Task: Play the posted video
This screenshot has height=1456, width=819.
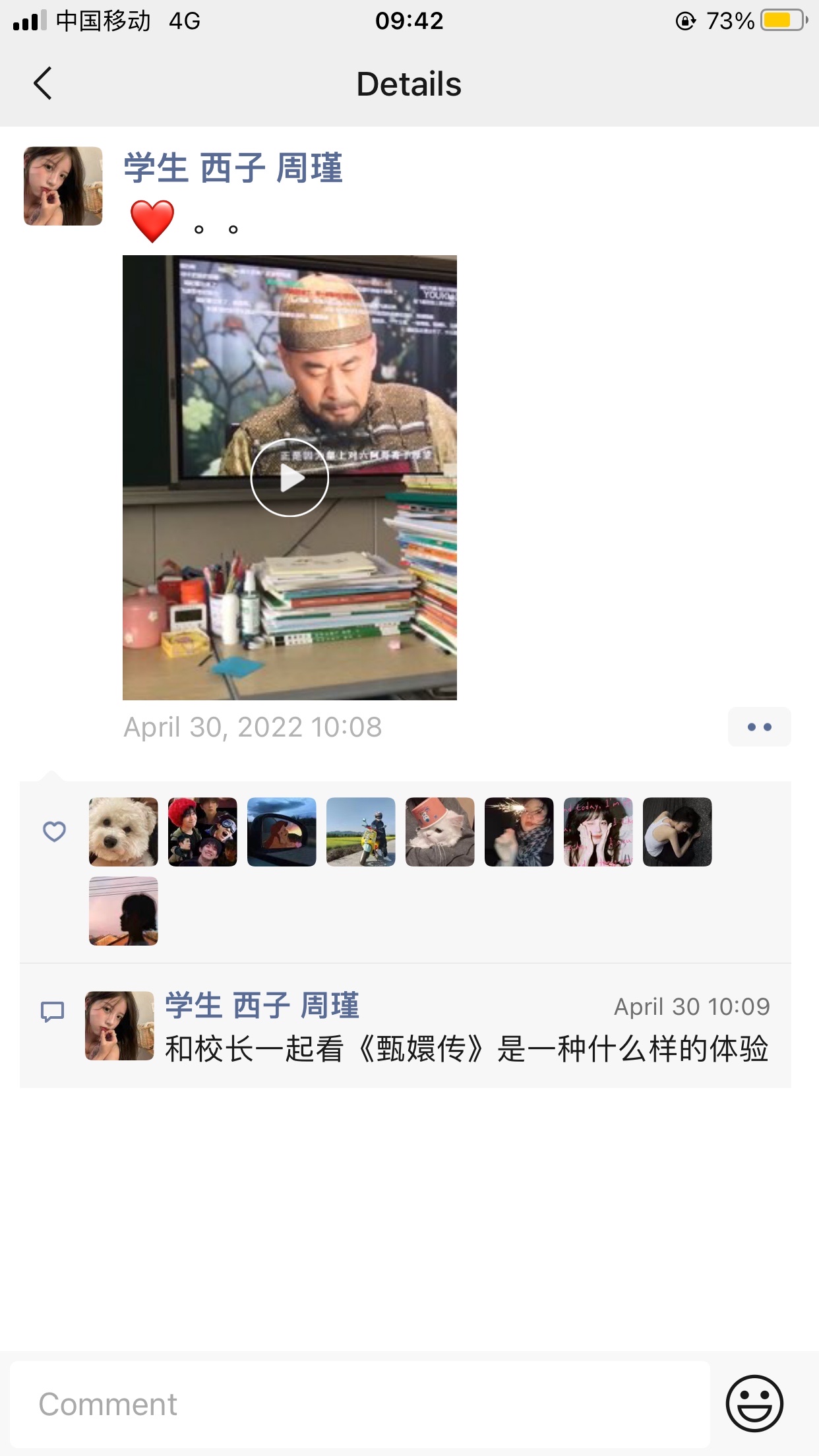Action: pos(289,477)
